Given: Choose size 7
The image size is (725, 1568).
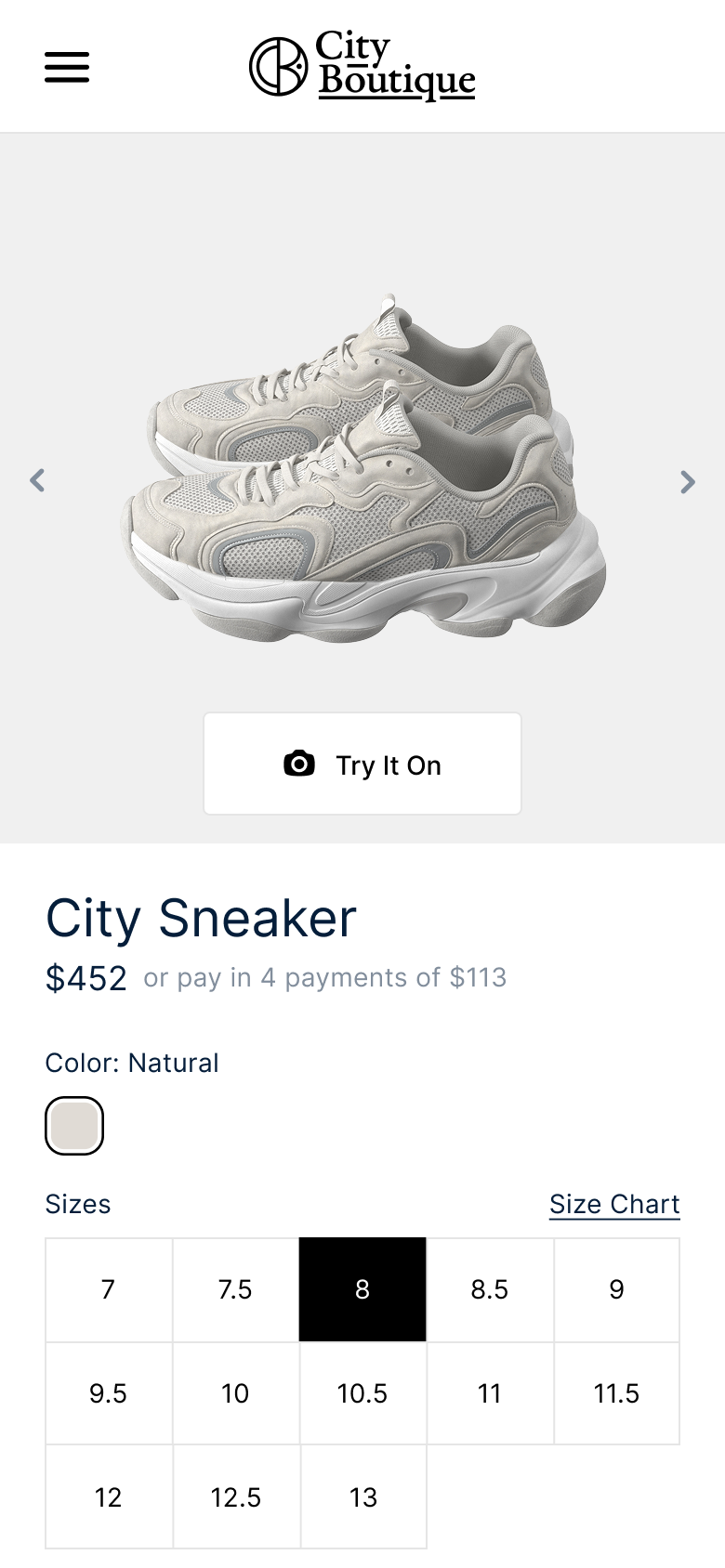Looking at the screenshot, I should click(x=109, y=1289).
